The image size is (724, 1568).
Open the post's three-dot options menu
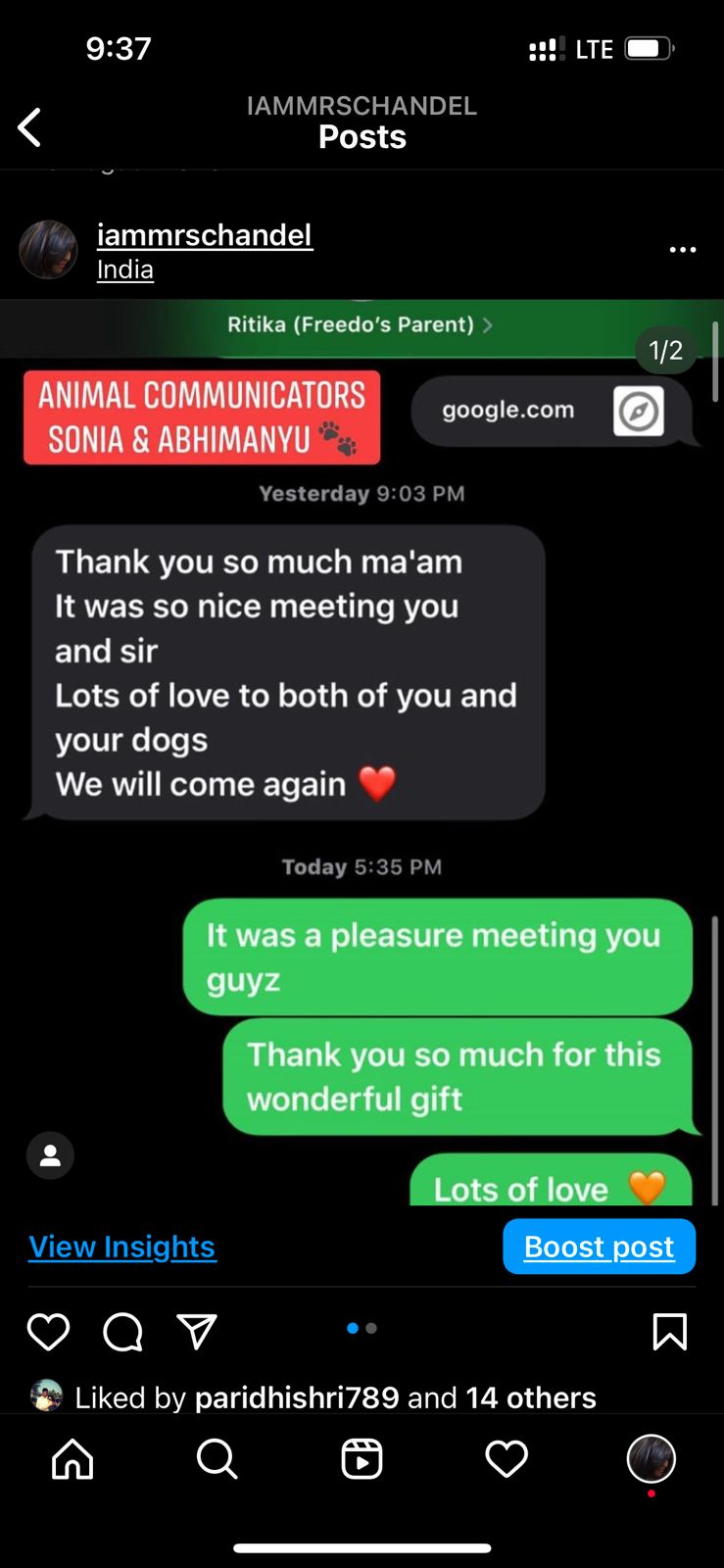pos(682,250)
